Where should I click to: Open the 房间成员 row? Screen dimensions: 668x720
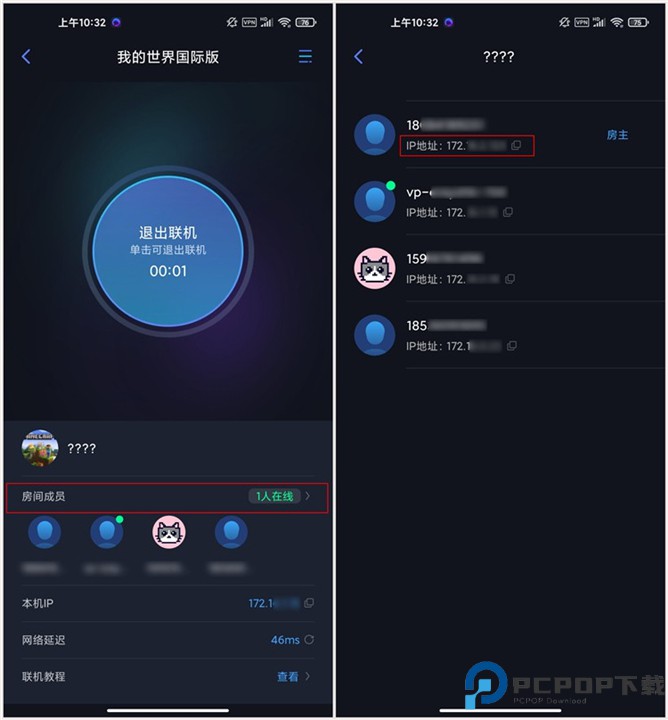point(166,496)
